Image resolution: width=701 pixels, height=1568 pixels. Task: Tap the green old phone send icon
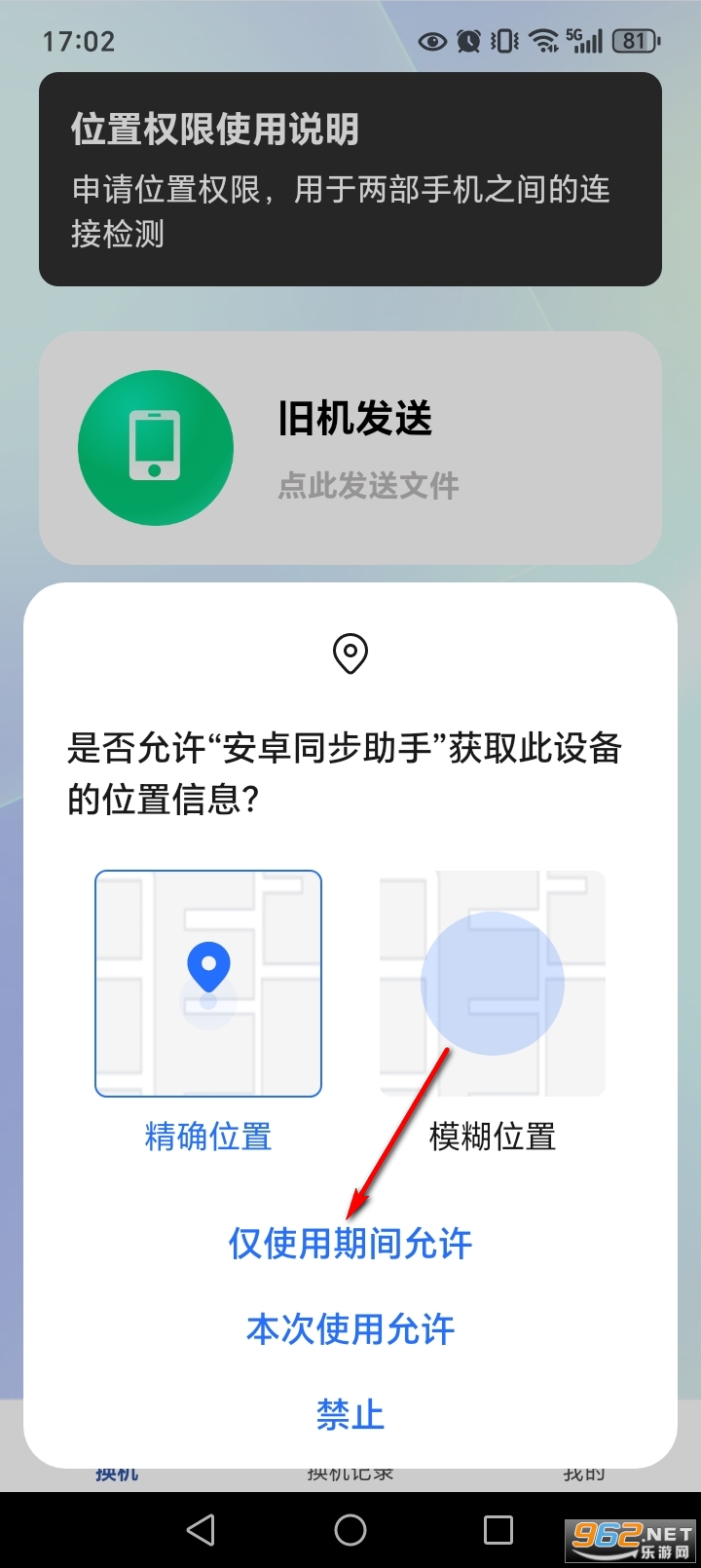tap(155, 447)
